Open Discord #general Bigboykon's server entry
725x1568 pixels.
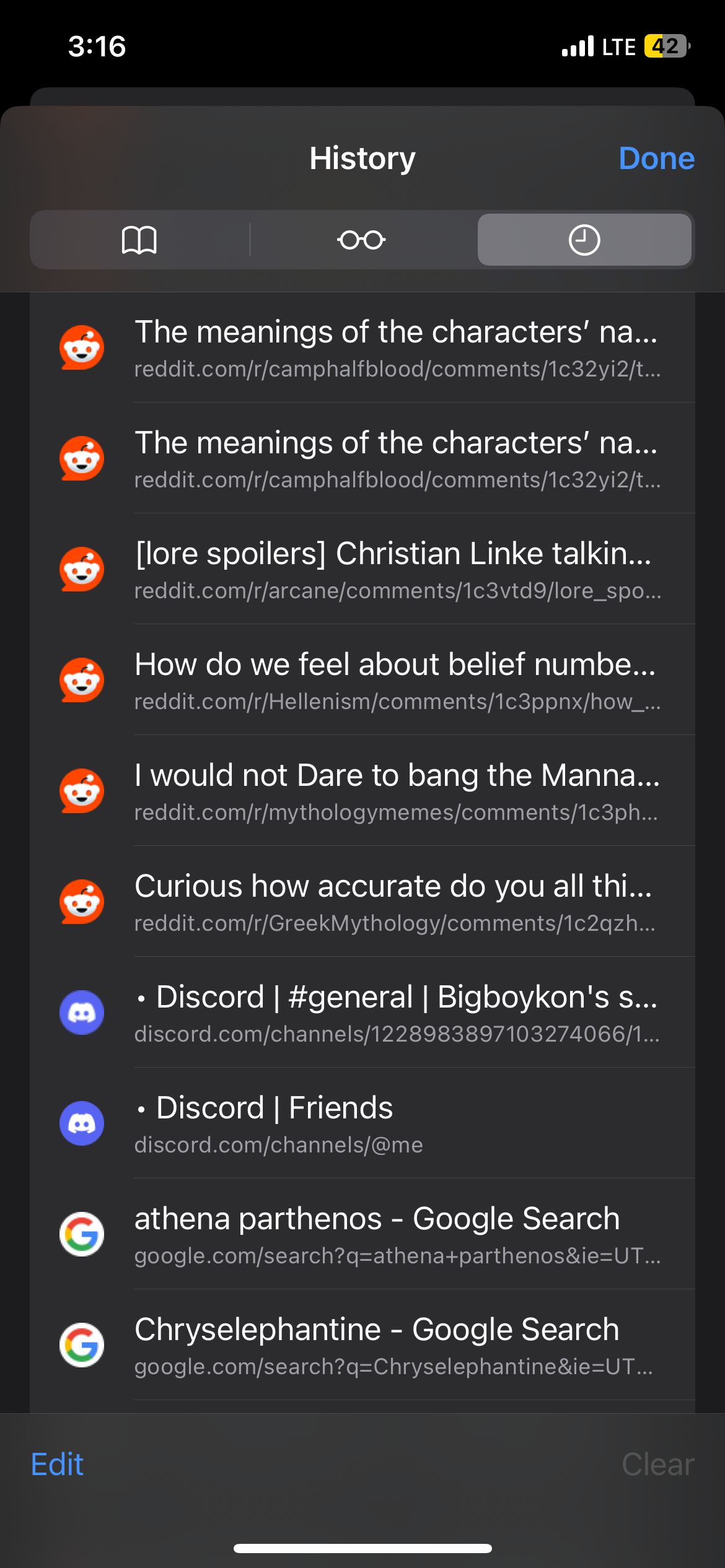(397, 1012)
